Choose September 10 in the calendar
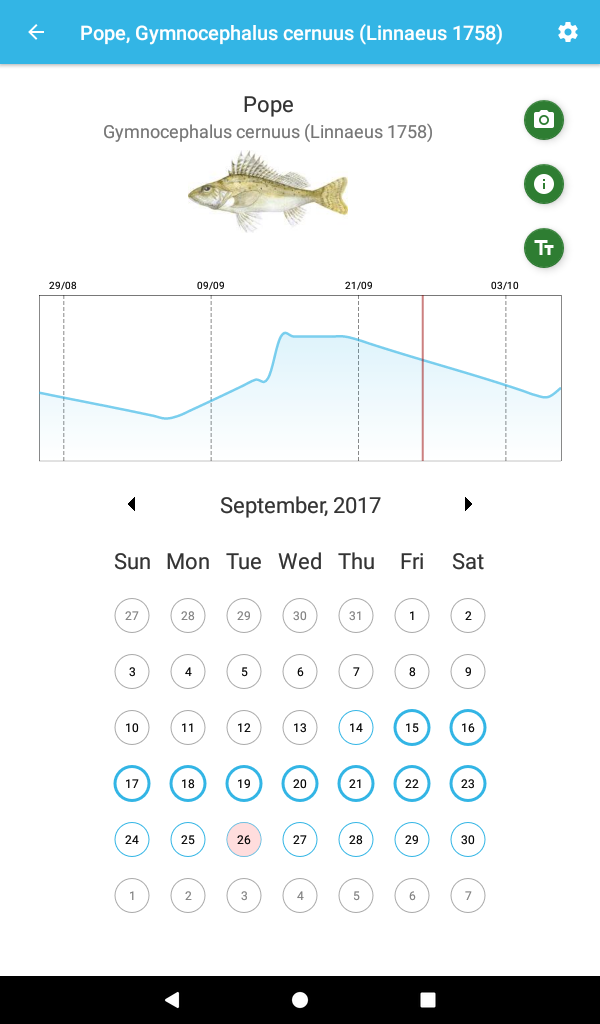Screen dimensions: 600x1024 pos(132,728)
